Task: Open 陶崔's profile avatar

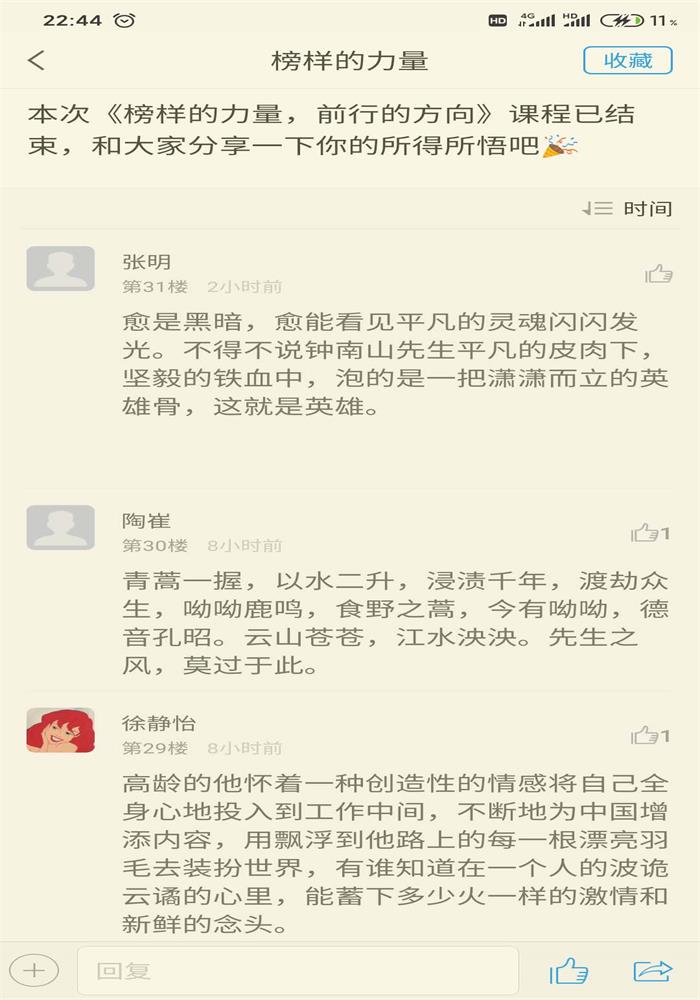Action: (x=60, y=527)
